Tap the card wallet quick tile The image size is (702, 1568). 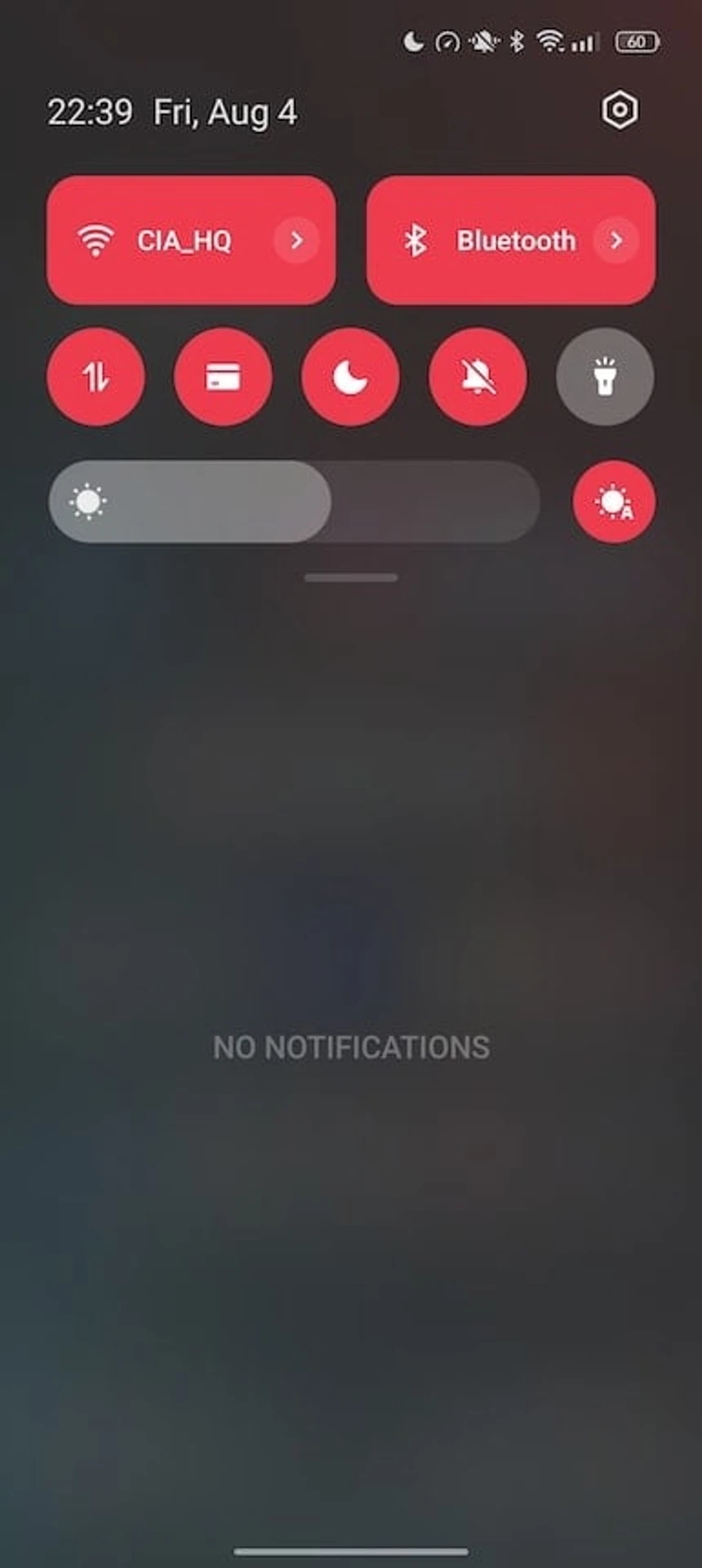coord(223,377)
